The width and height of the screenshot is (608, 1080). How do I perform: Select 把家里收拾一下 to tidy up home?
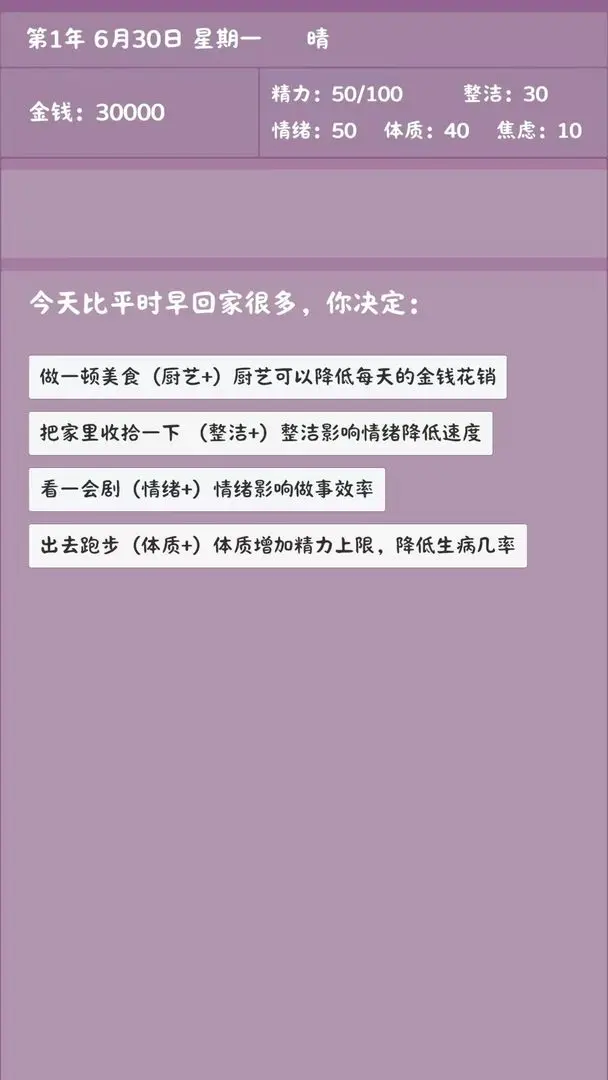(x=260, y=434)
